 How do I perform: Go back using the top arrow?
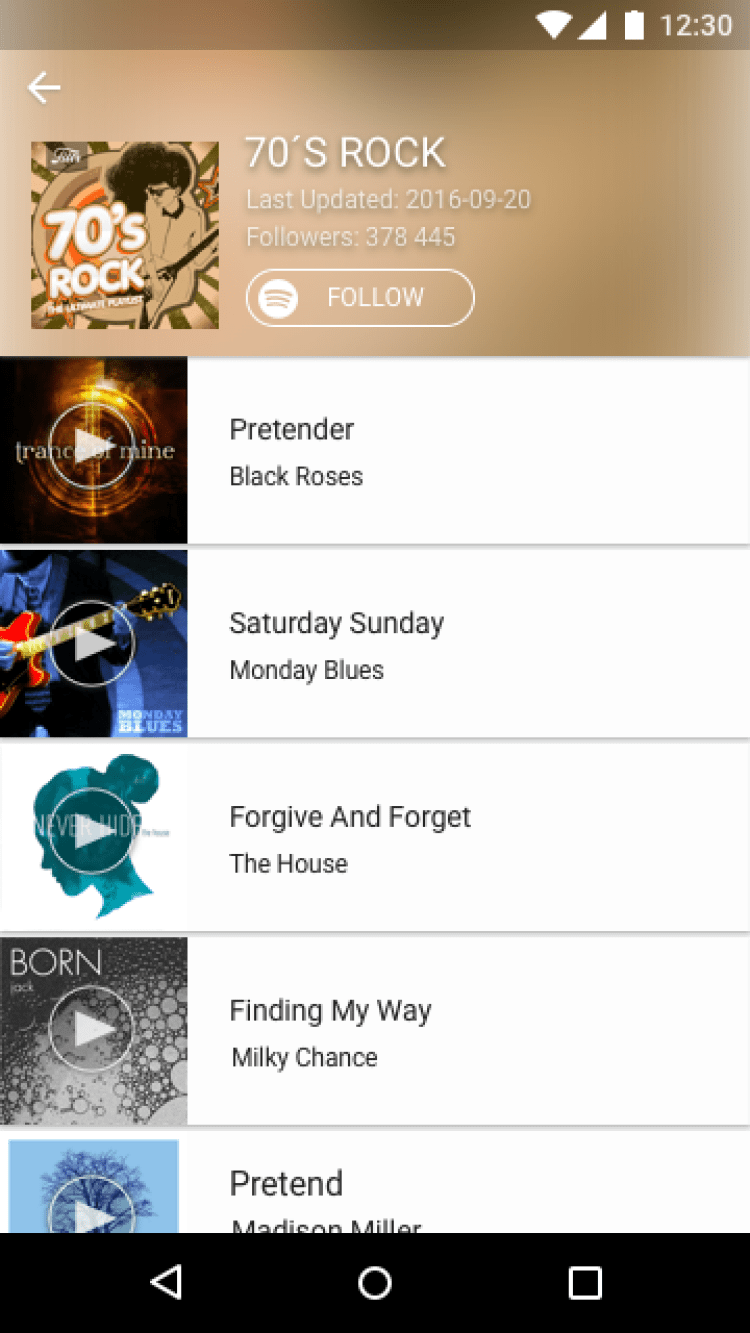click(x=43, y=88)
